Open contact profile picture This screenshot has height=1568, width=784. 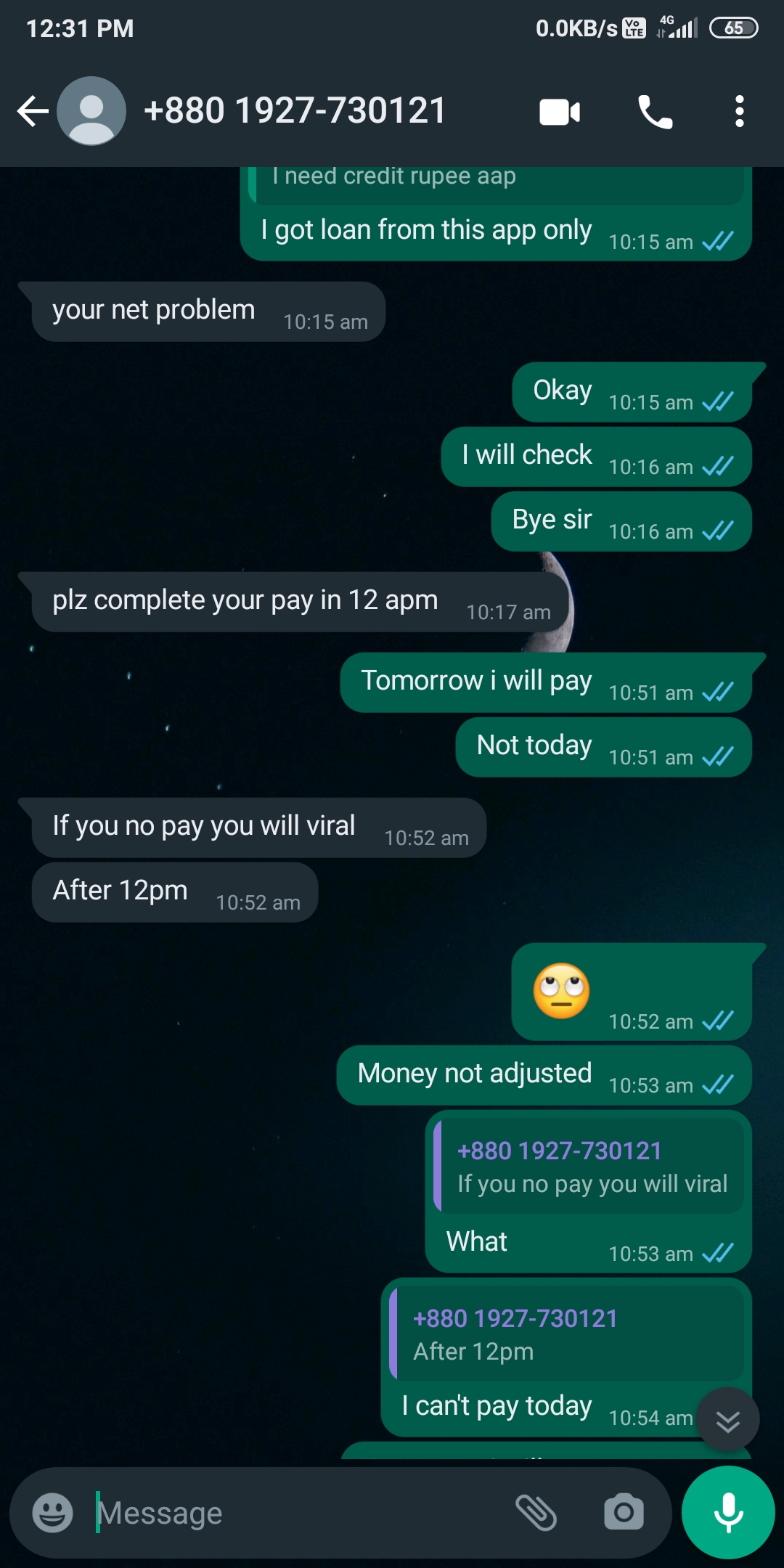pos(91,111)
